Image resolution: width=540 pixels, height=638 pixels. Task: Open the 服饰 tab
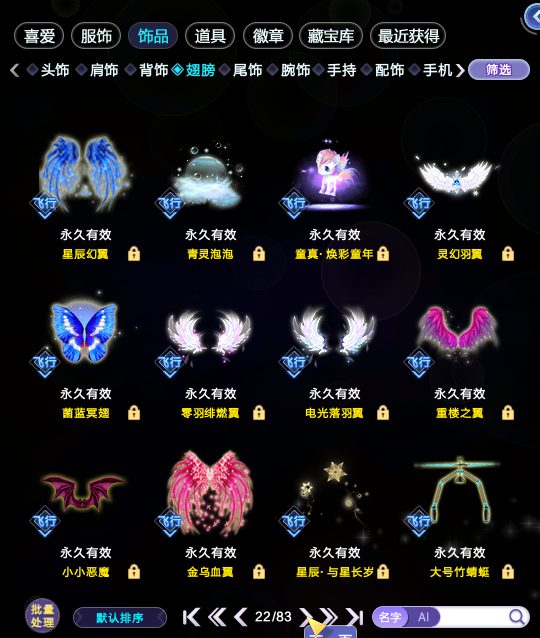coord(96,36)
